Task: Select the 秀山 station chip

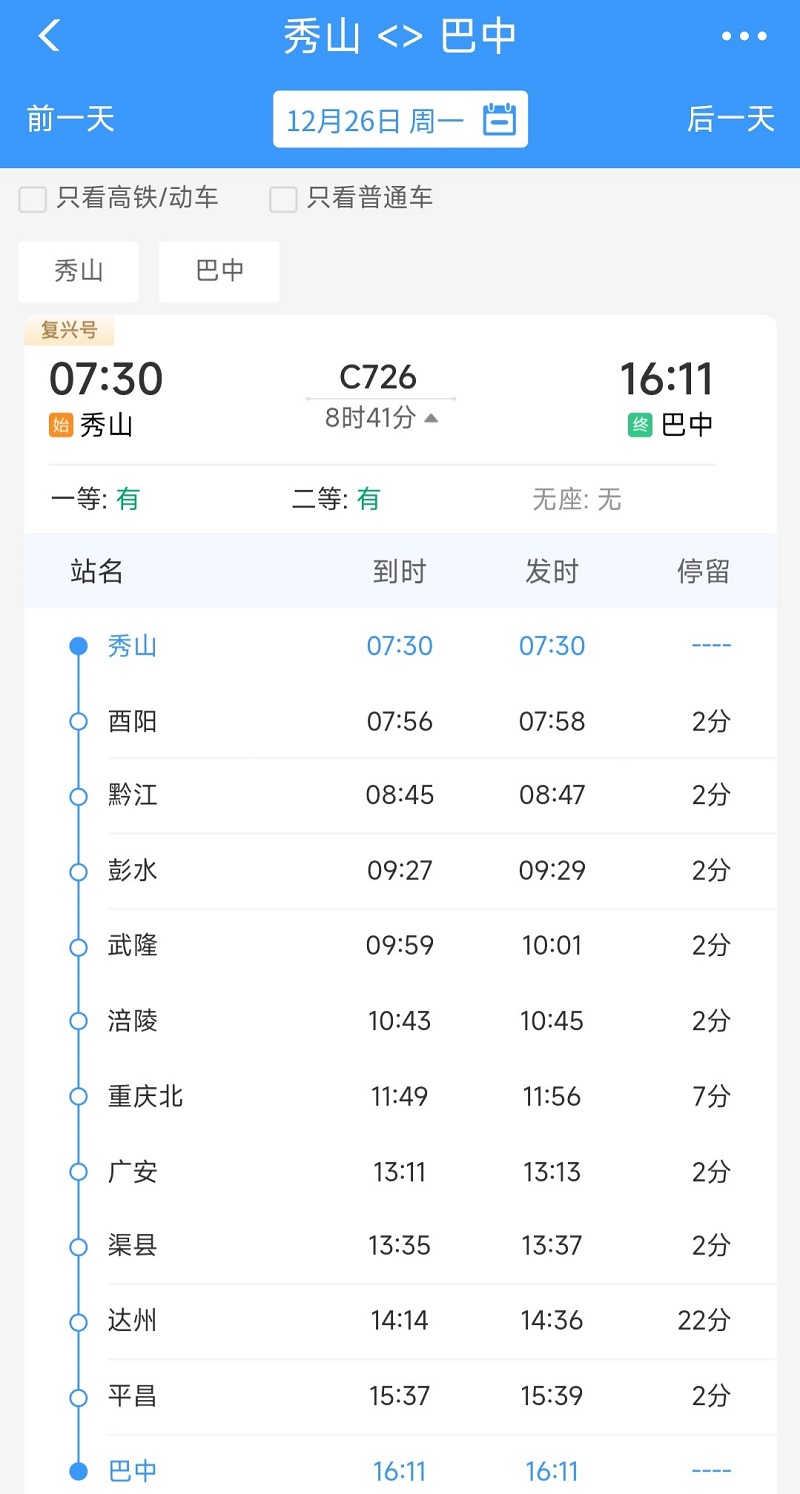Action: coord(79,271)
